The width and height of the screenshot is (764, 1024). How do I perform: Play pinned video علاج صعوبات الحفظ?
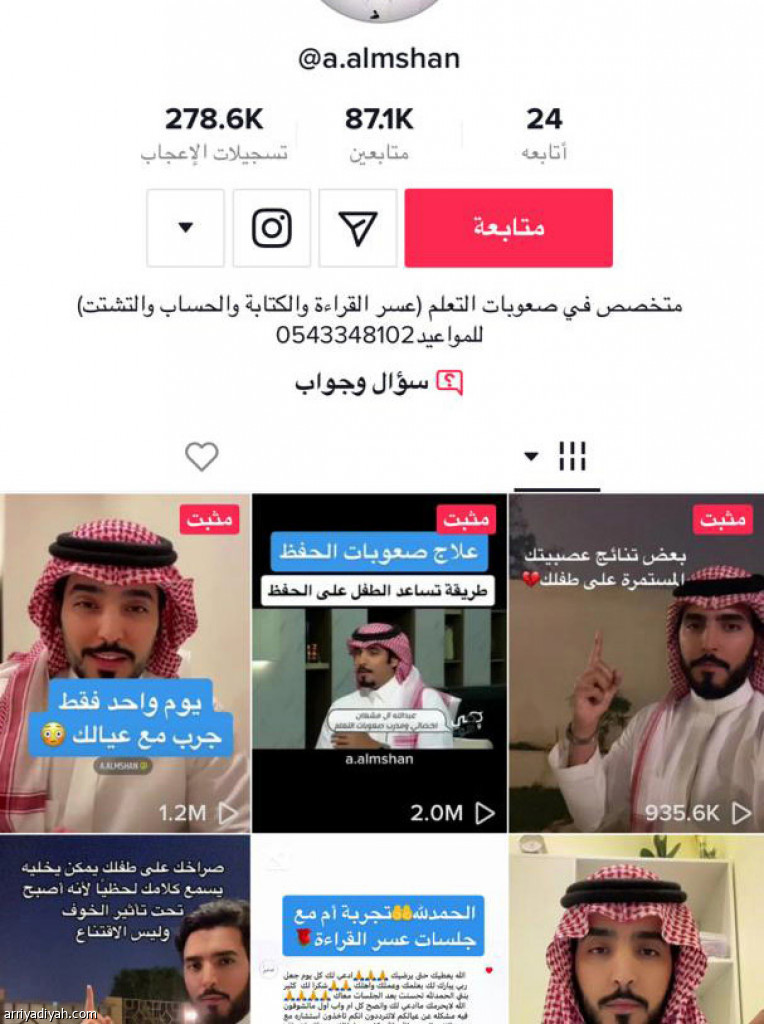point(379,663)
